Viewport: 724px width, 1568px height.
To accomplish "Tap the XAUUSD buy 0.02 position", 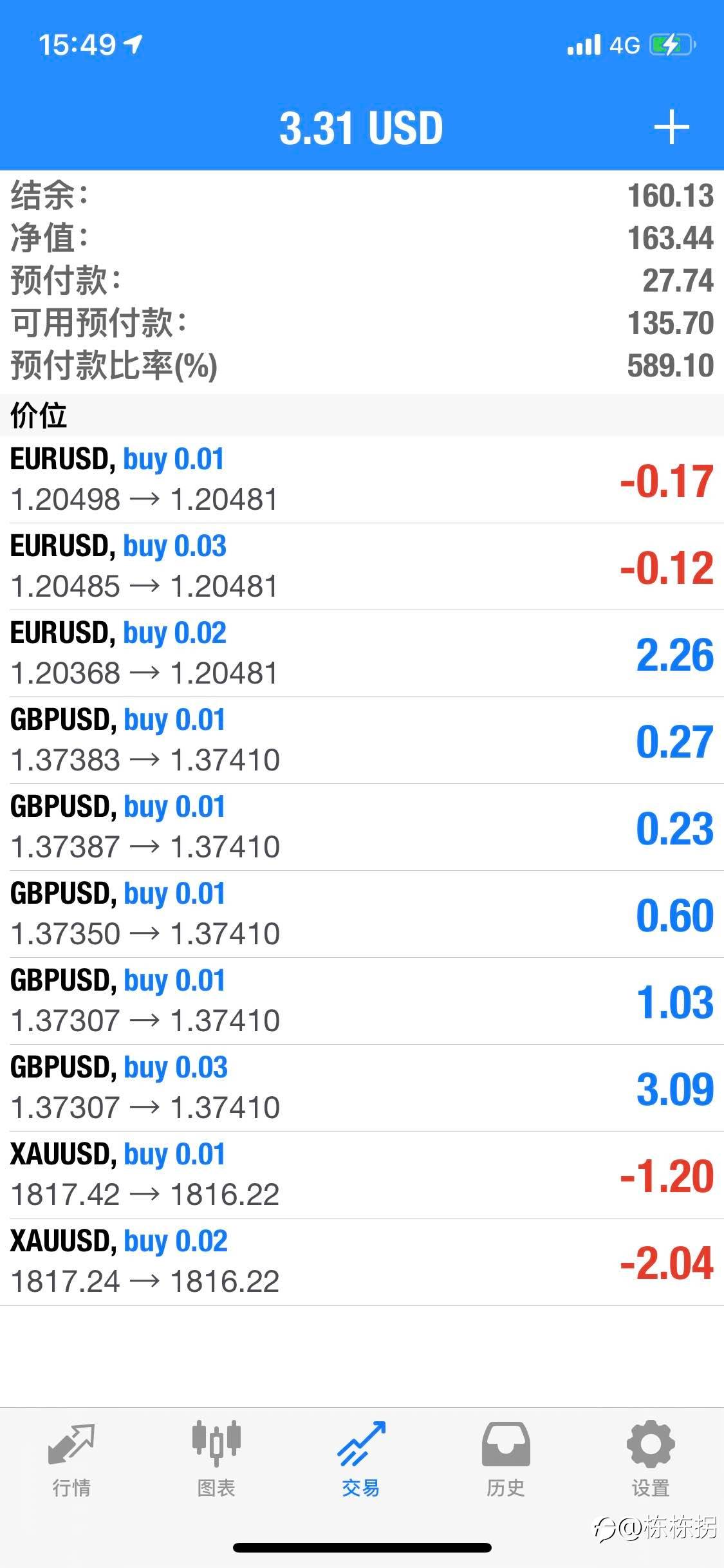I will pos(362,1262).
